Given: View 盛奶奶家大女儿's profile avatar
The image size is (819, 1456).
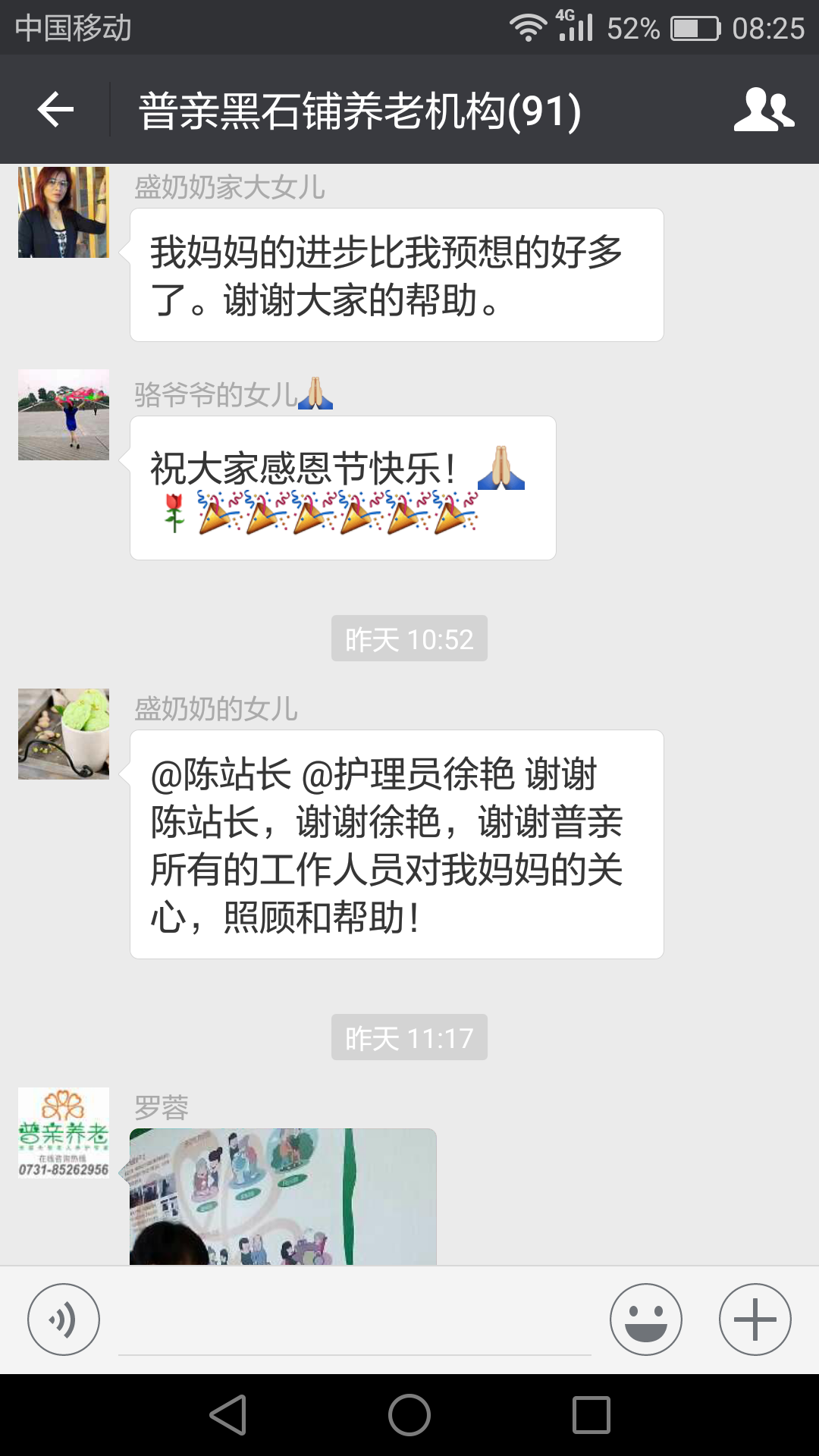Looking at the screenshot, I should point(64,212).
